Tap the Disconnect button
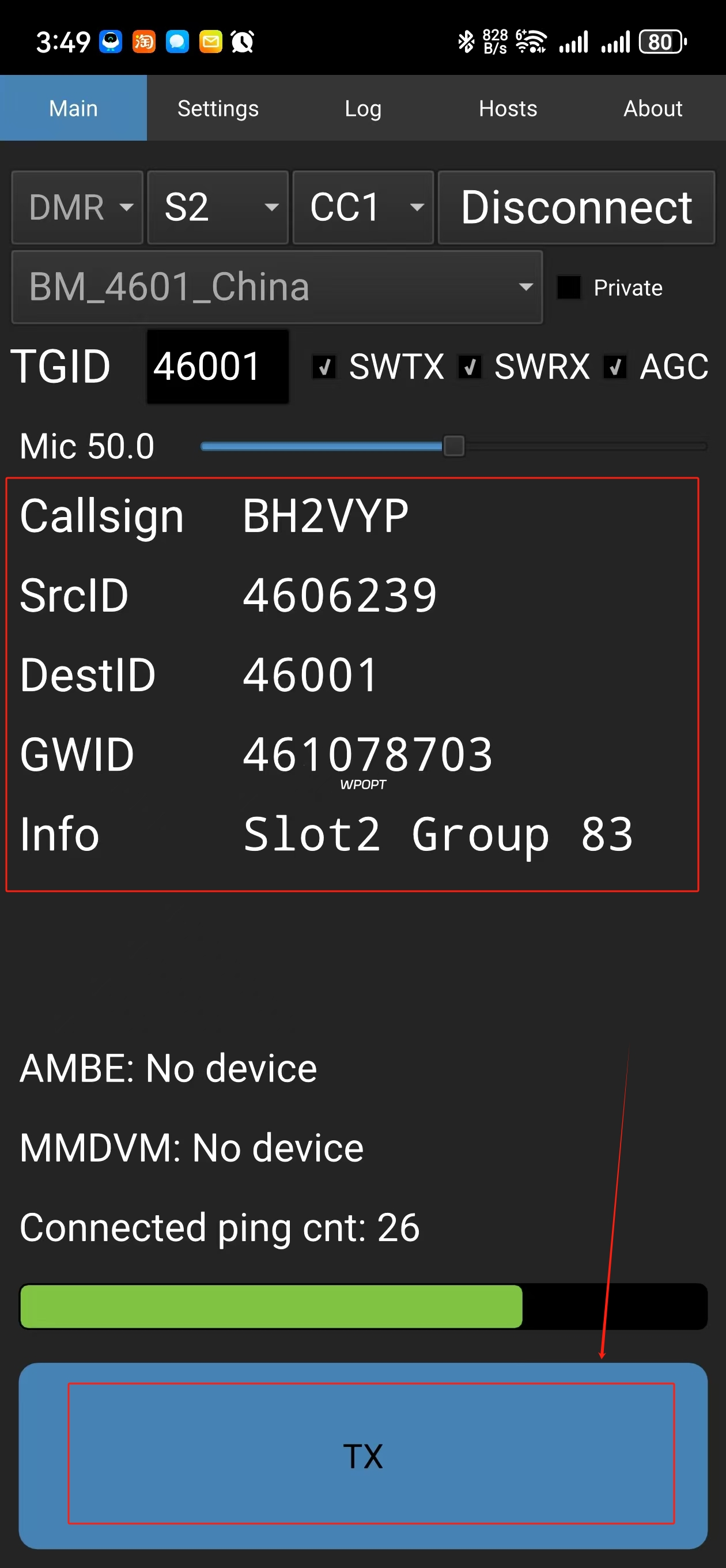726x1568 pixels. click(x=576, y=208)
